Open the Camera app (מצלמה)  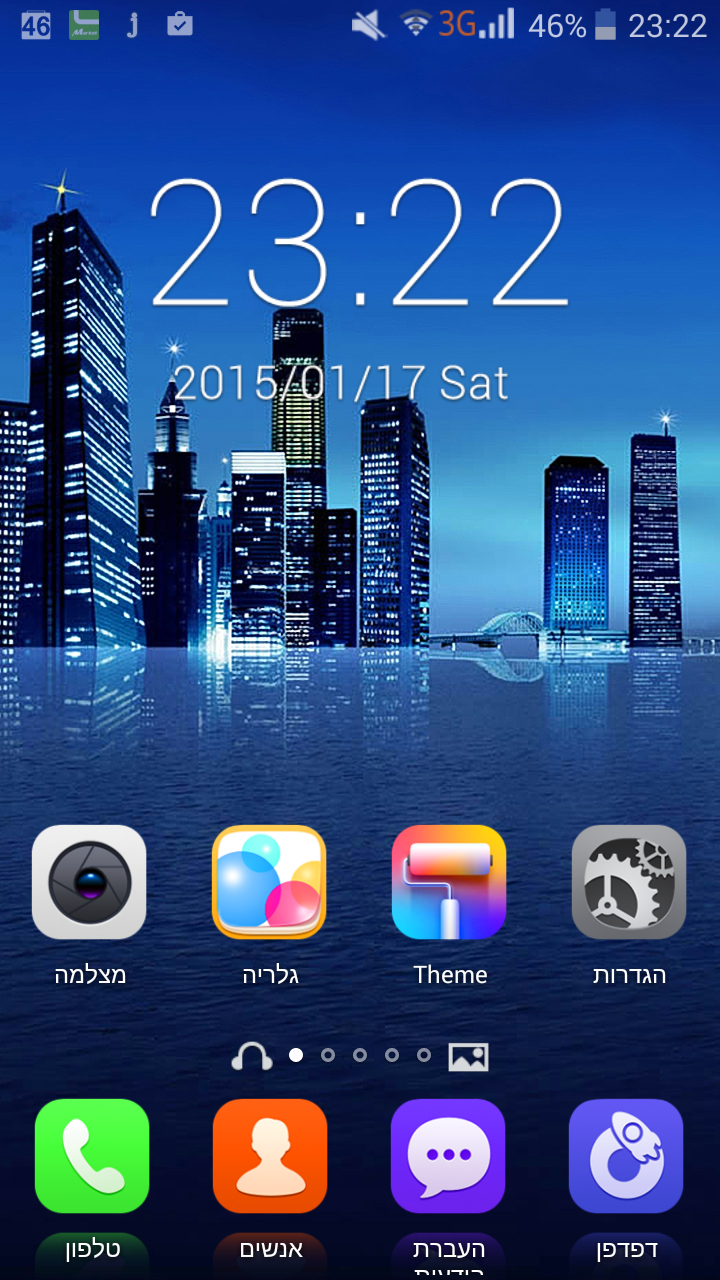point(89,882)
